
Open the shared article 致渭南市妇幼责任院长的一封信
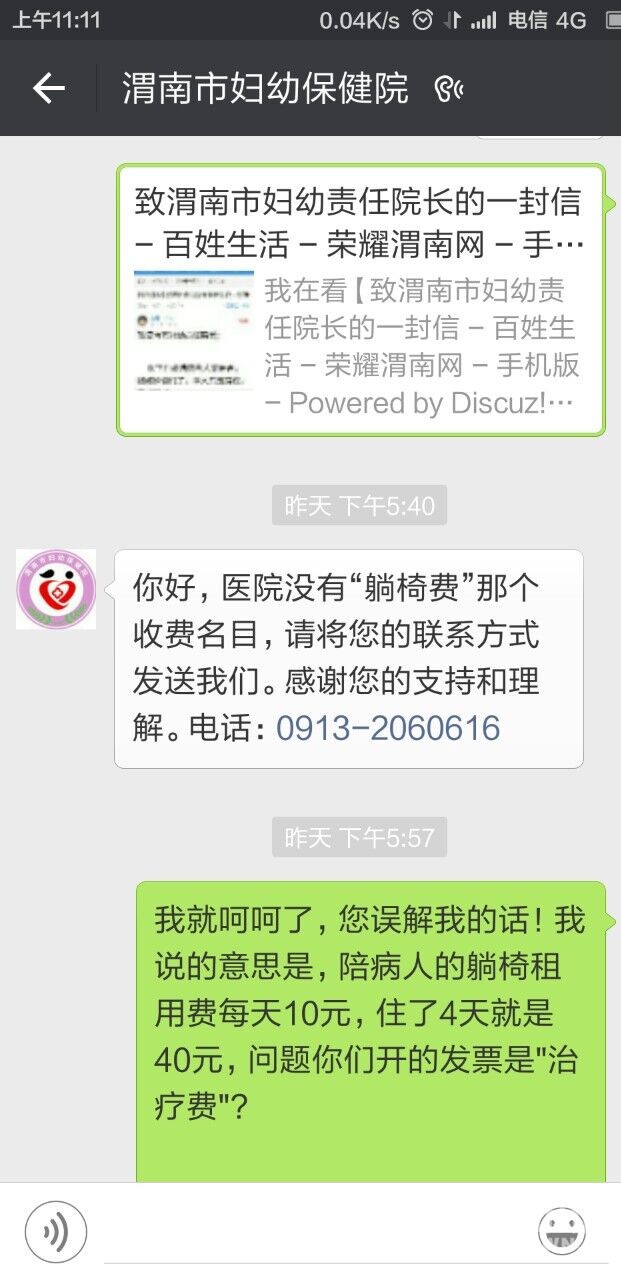point(361,300)
